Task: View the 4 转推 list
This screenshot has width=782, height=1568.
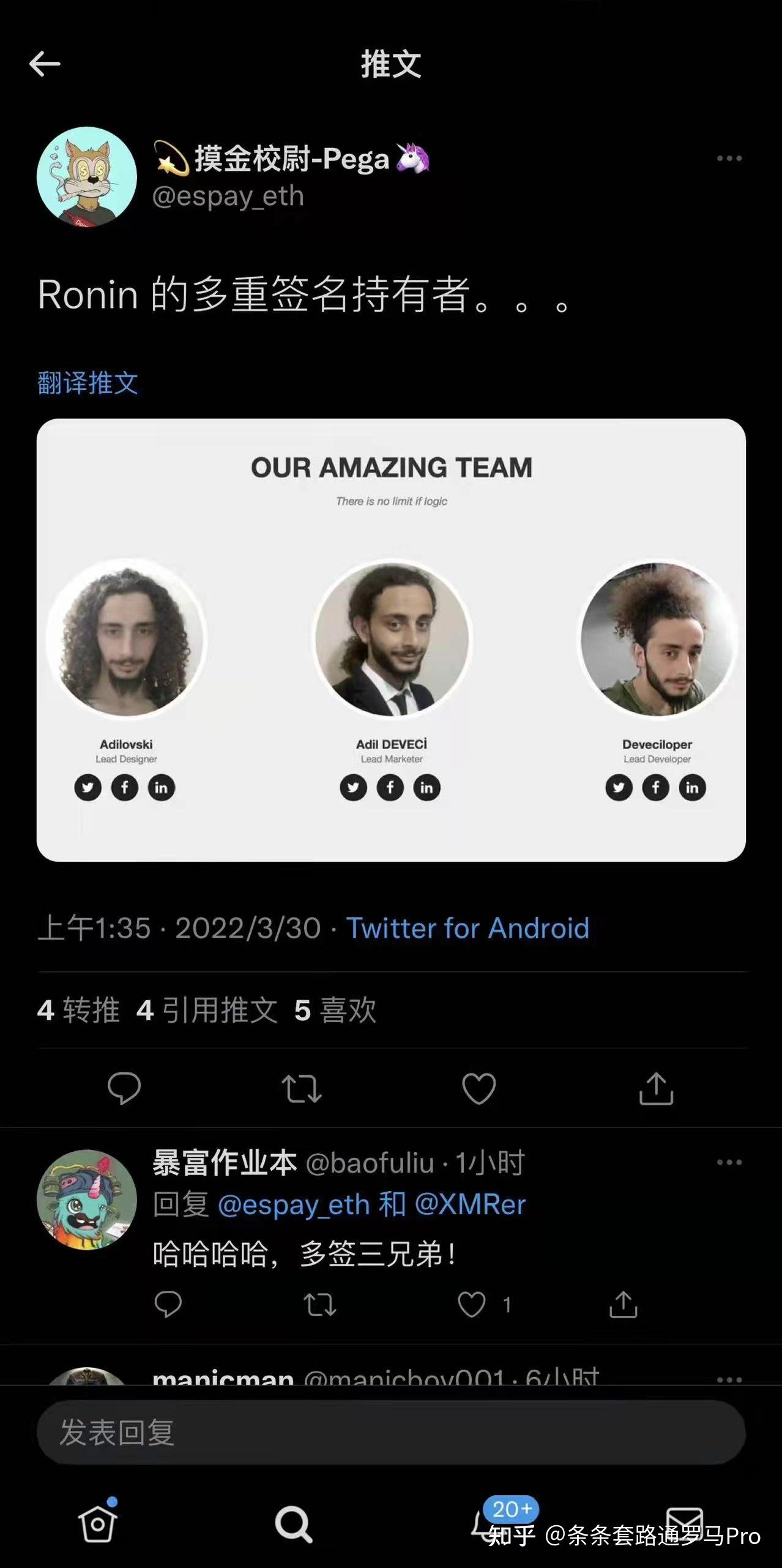Action: [x=78, y=1010]
